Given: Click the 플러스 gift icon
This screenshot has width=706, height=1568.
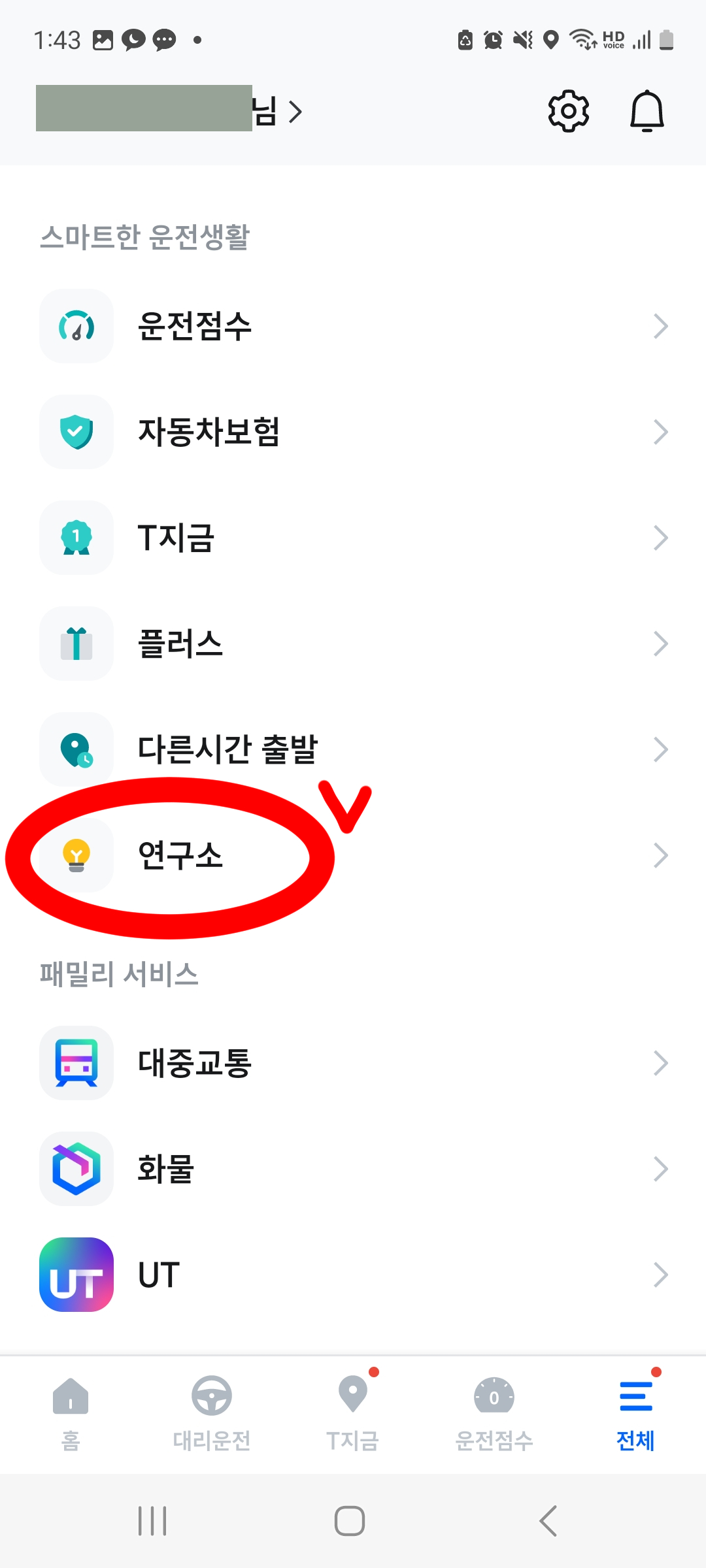Looking at the screenshot, I should pyautogui.click(x=76, y=644).
